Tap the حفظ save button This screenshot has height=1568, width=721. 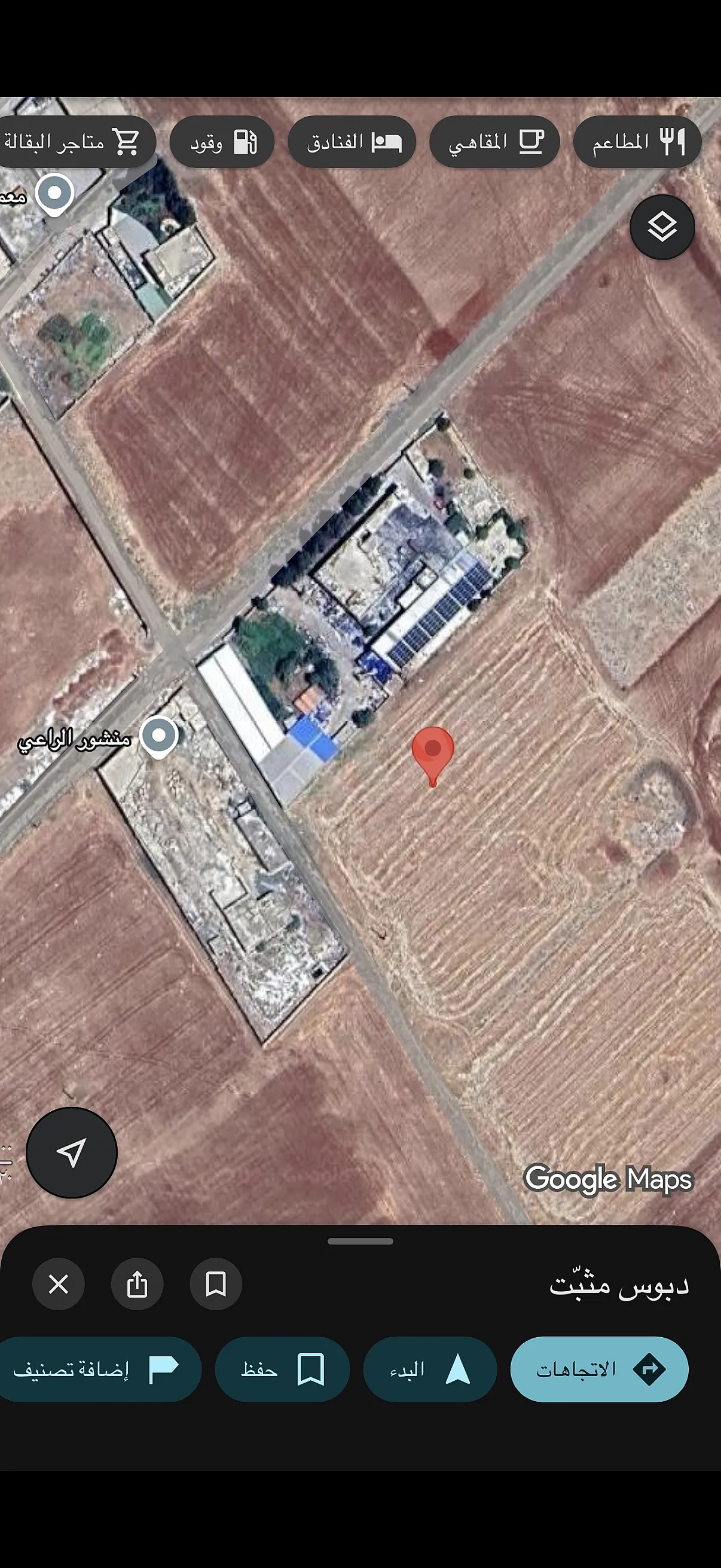282,1369
